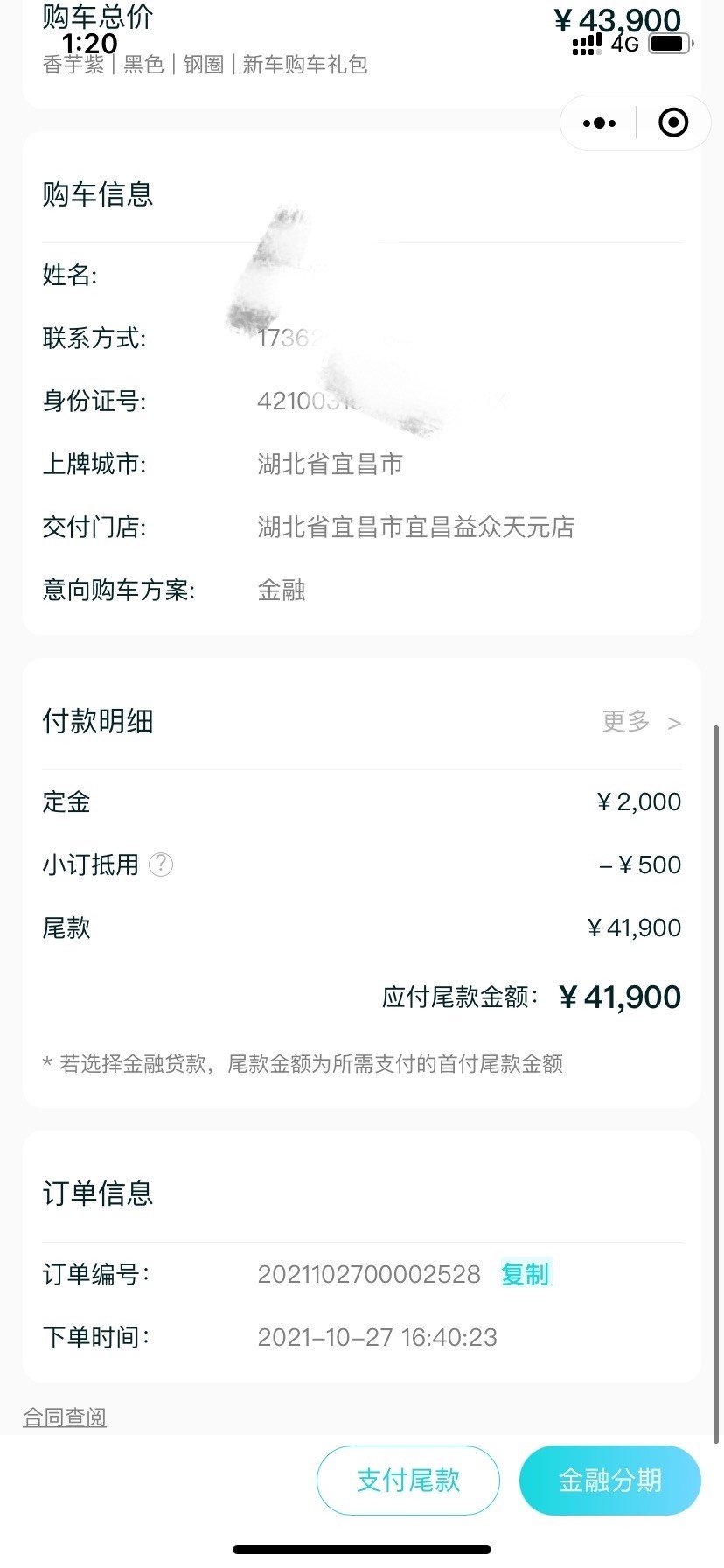Screen dimensions: 724x1568
Task: Tap the 小订抵用 question mark help icon
Action: click(161, 864)
